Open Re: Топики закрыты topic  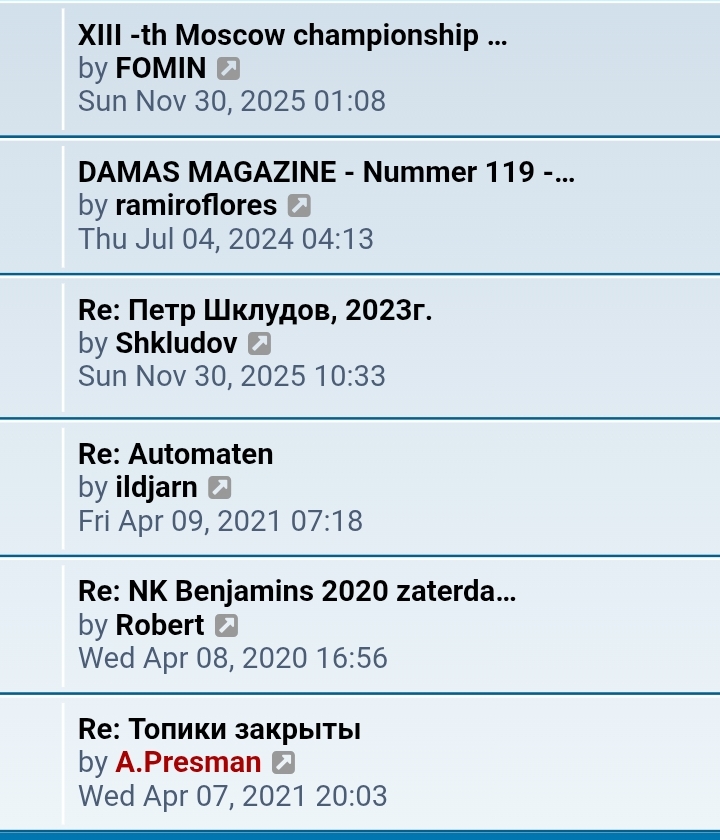[219, 729]
